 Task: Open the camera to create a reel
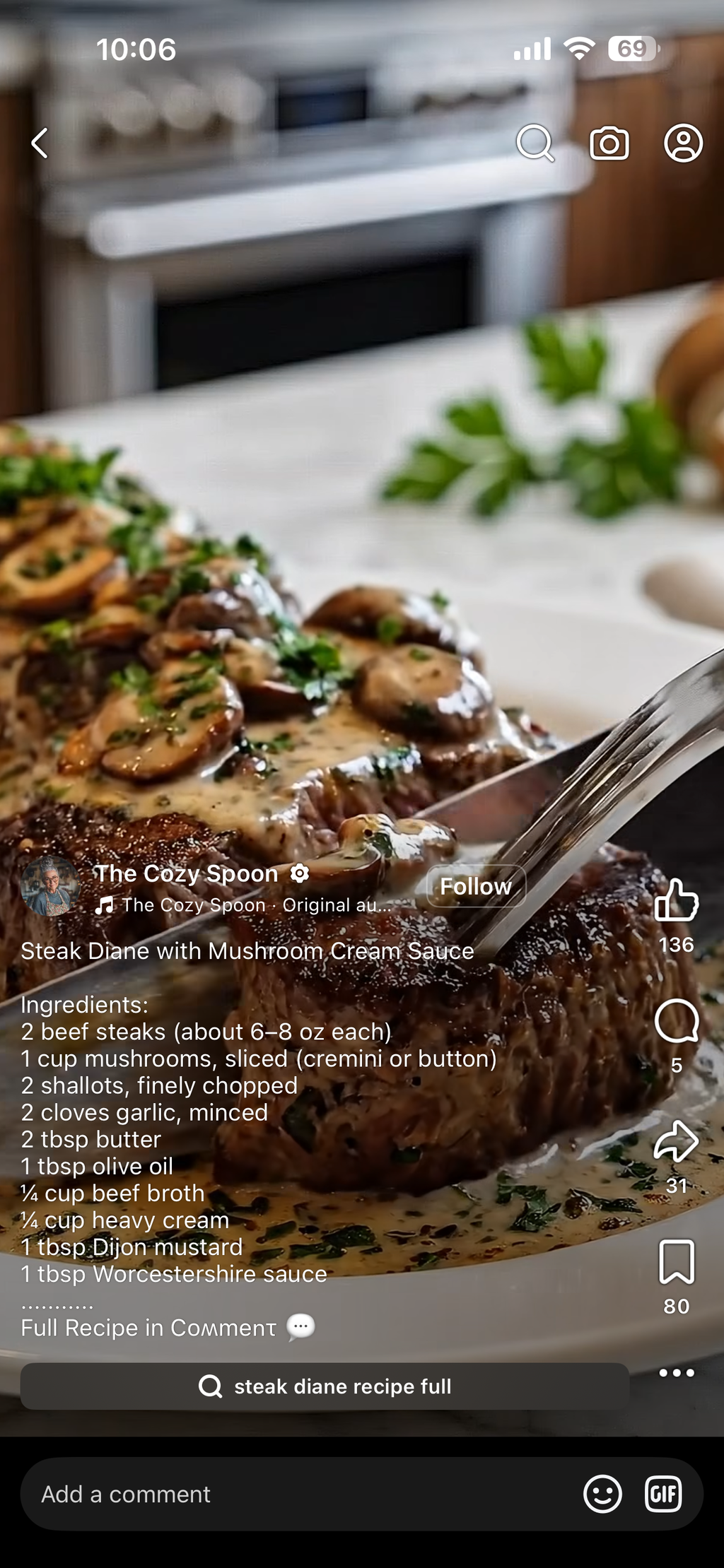(609, 143)
